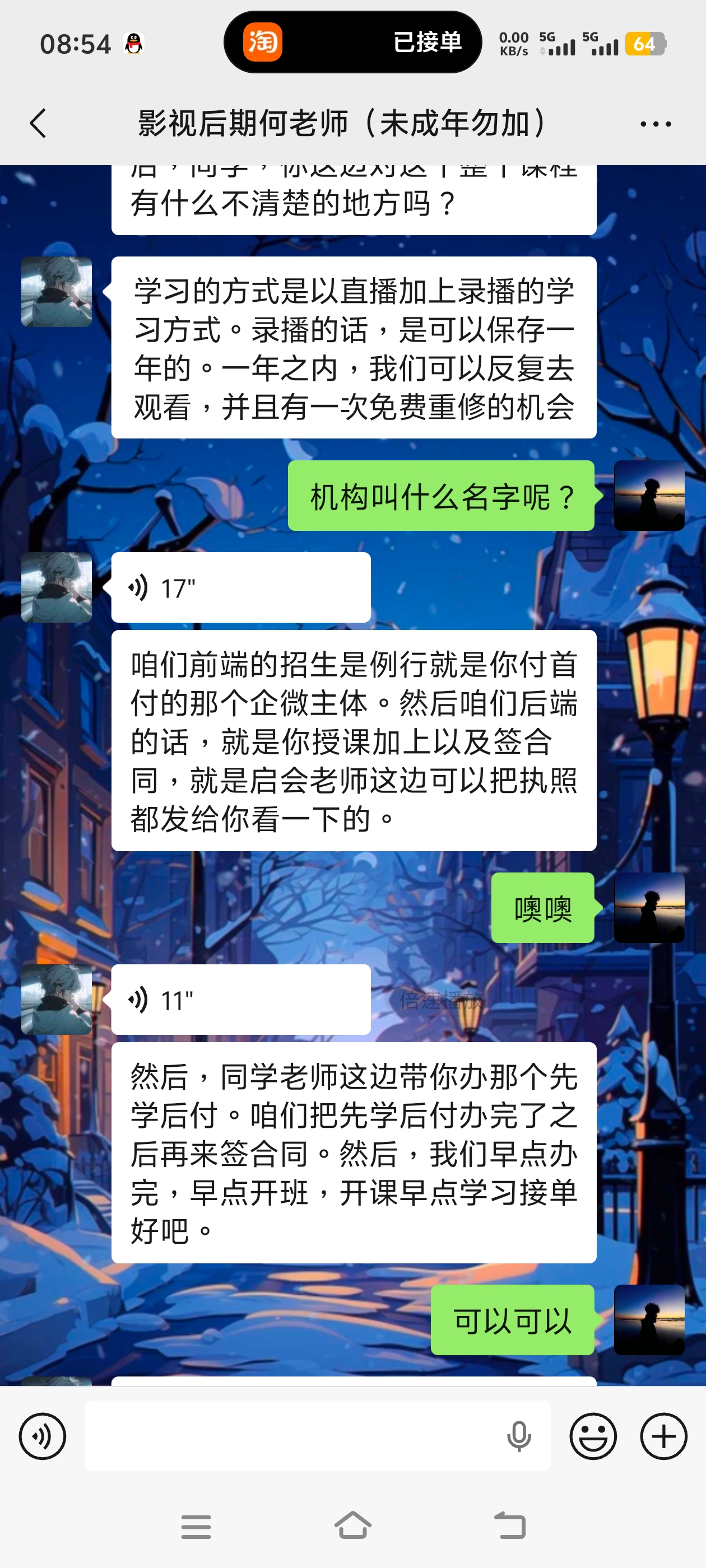The image size is (706, 1568).
Task: Switch to voice input mode
Action: [x=43, y=1436]
